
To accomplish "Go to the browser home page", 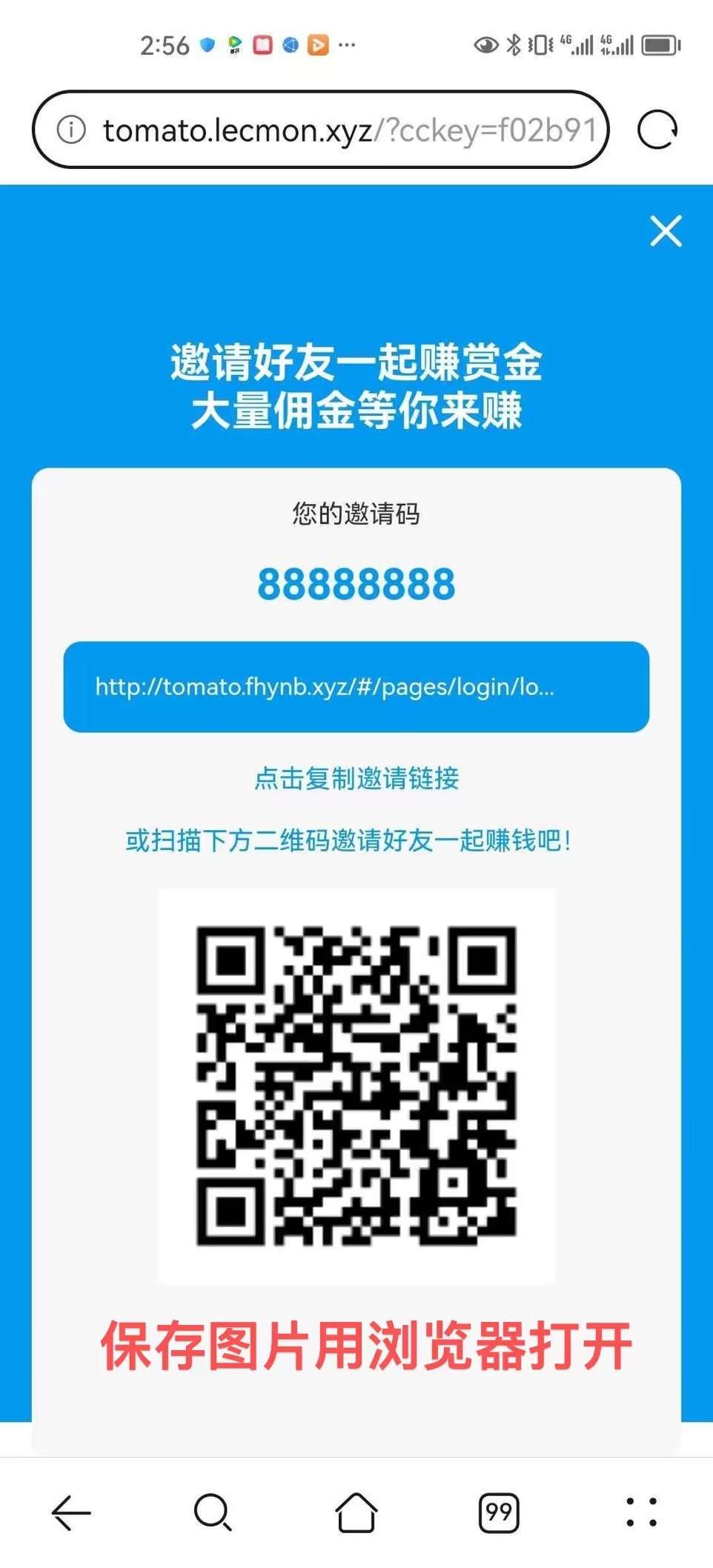I will click(x=356, y=1512).
